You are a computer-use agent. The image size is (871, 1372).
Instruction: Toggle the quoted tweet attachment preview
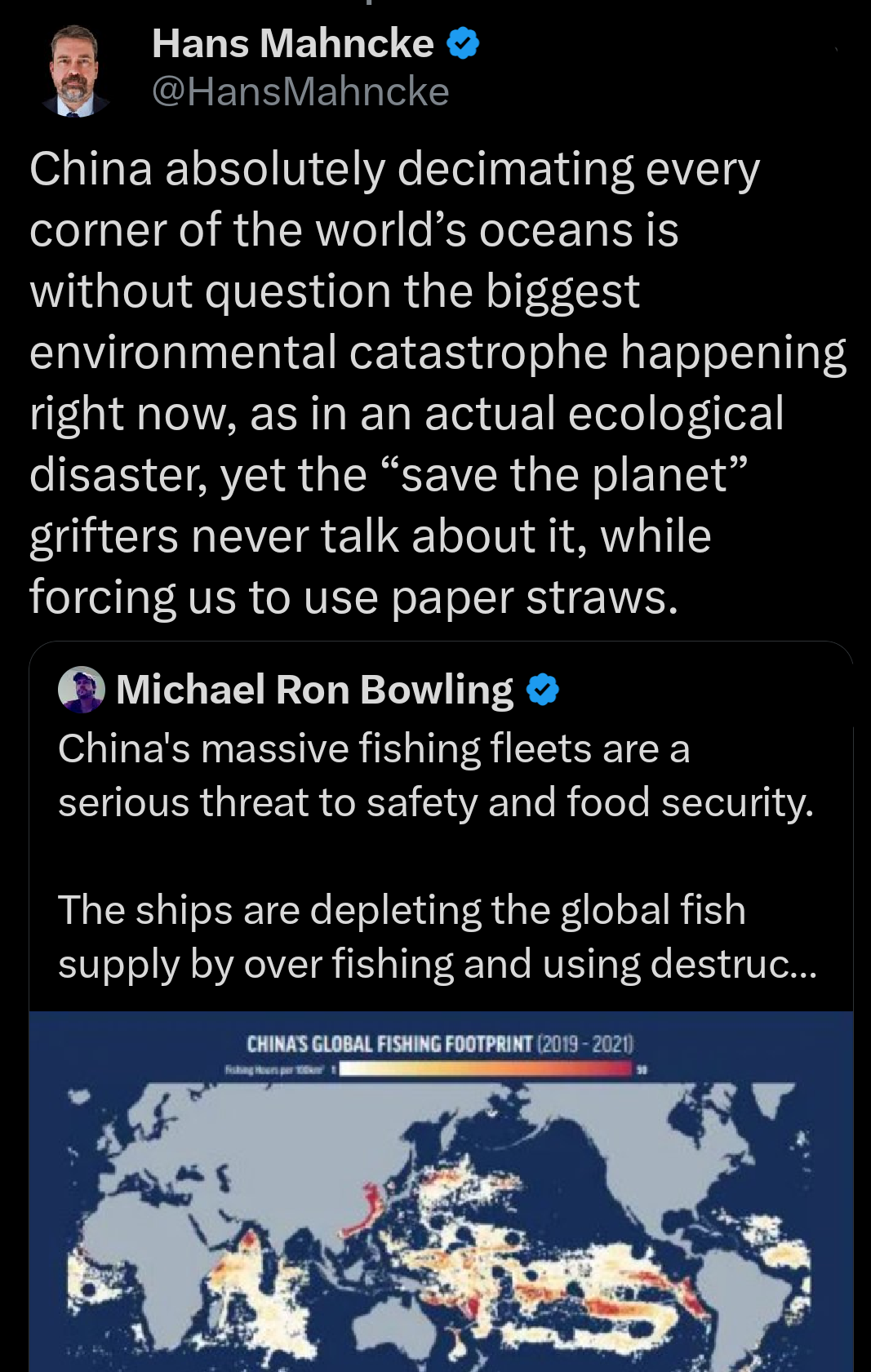[437, 1192]
